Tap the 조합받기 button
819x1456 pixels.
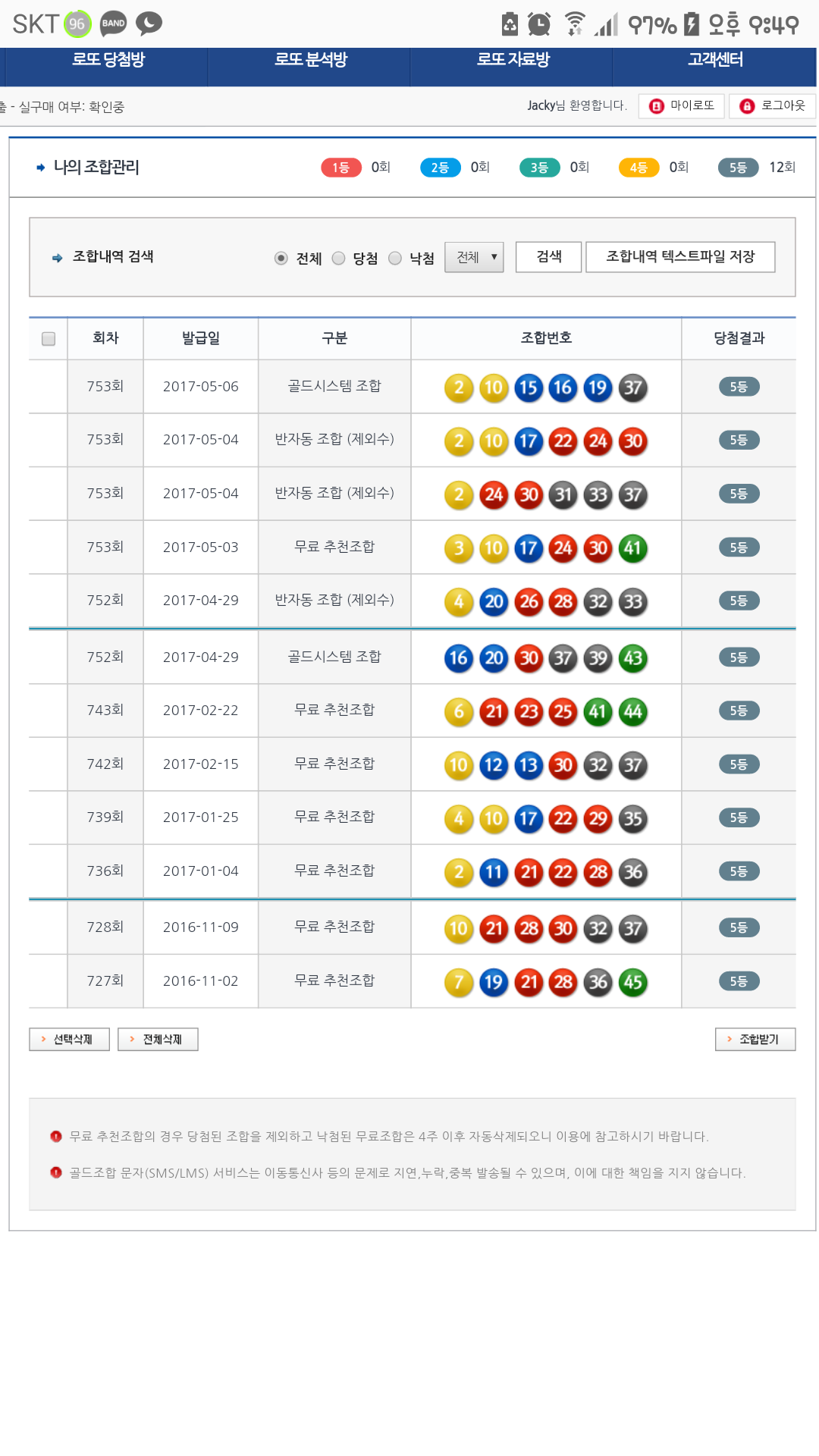[x=755, y=1039]
